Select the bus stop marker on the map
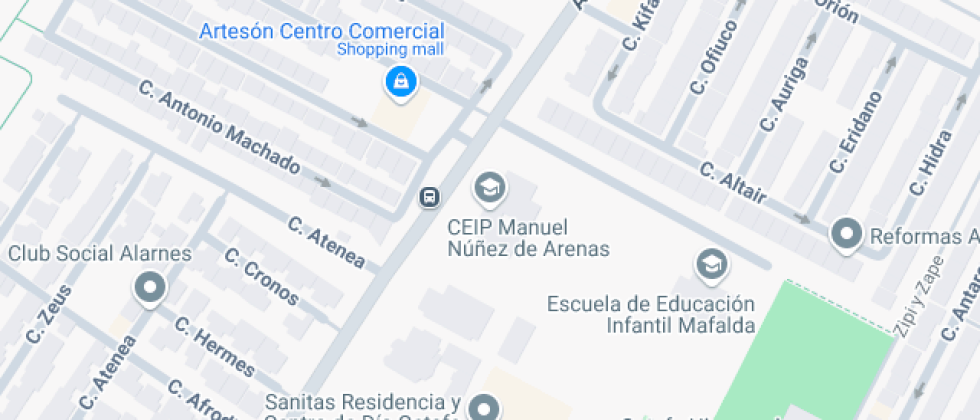 [429, 197]
